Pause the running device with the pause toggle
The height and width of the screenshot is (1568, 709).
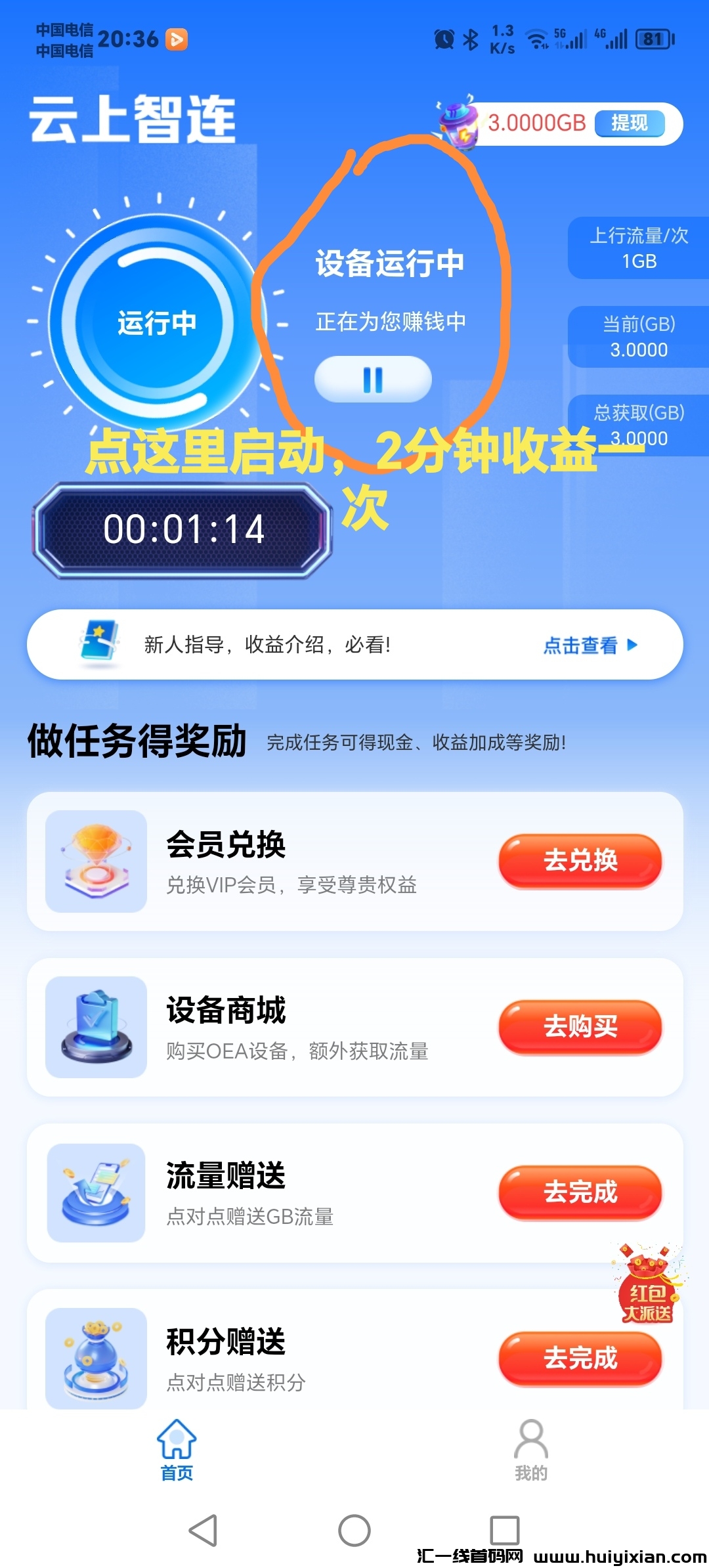click(372, 379)
